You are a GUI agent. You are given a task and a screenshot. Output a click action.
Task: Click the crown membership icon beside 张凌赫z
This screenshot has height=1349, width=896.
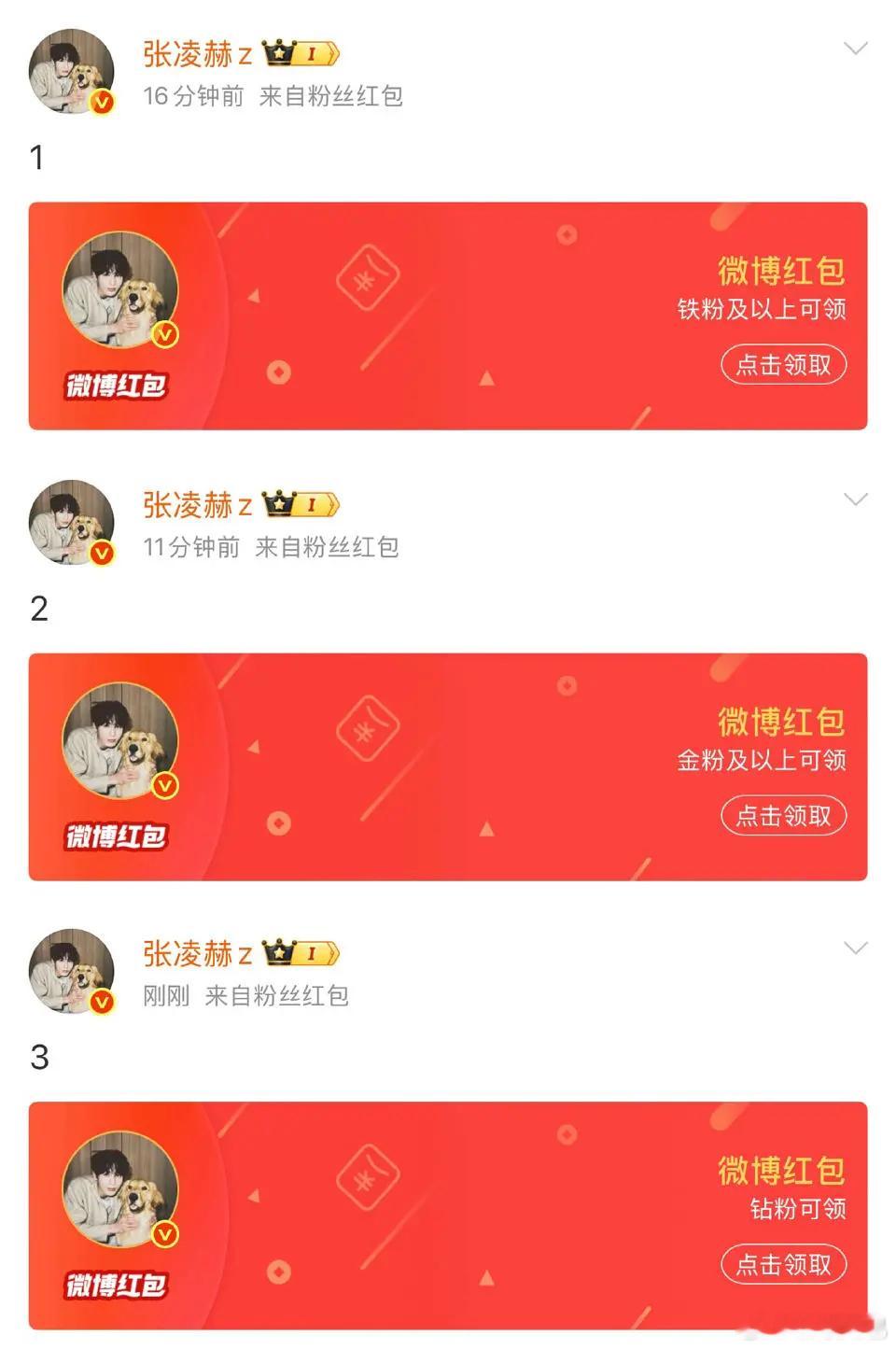pos(277,53)
